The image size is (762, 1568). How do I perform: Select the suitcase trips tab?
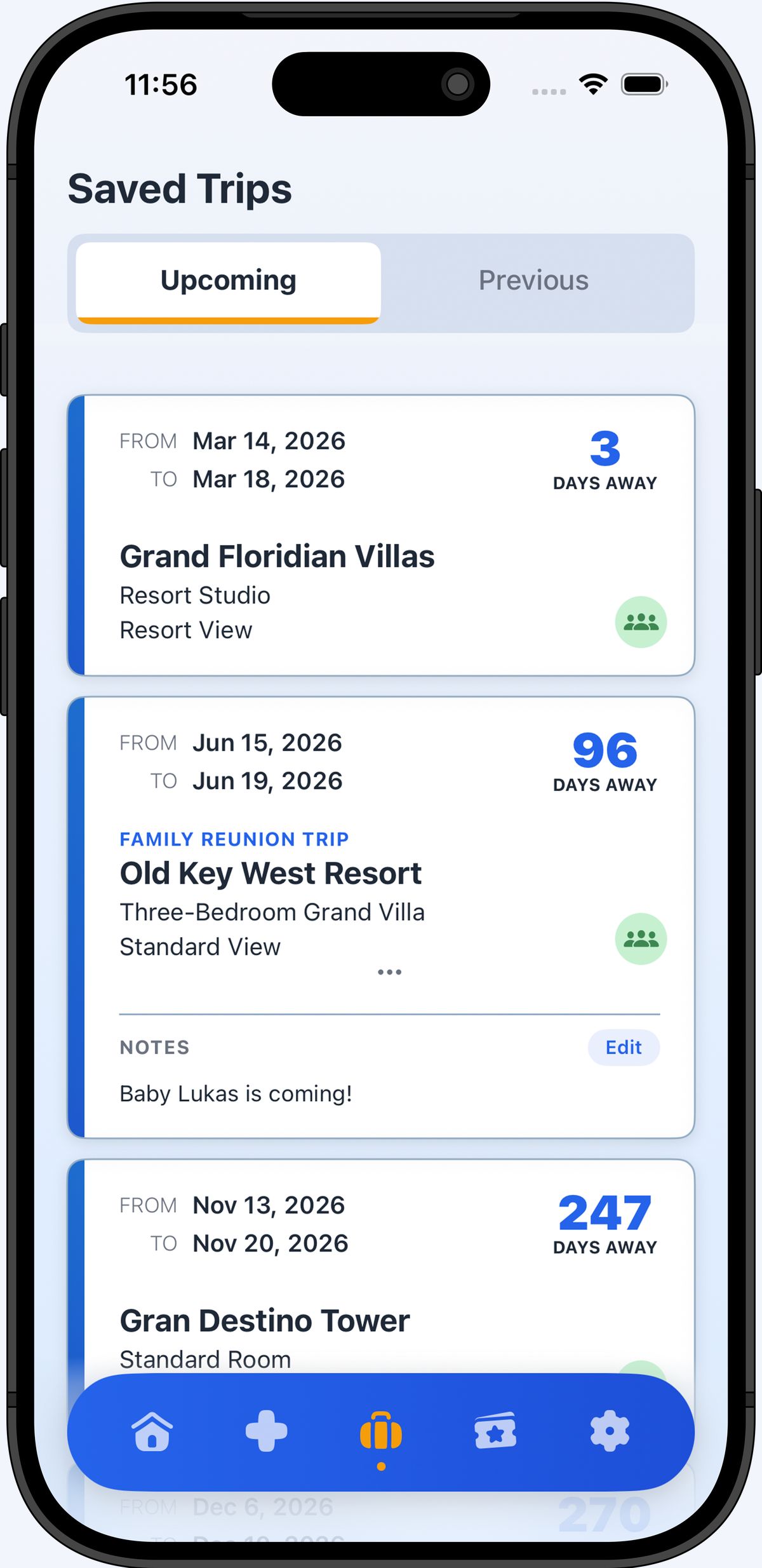(x=381, y=1432)
